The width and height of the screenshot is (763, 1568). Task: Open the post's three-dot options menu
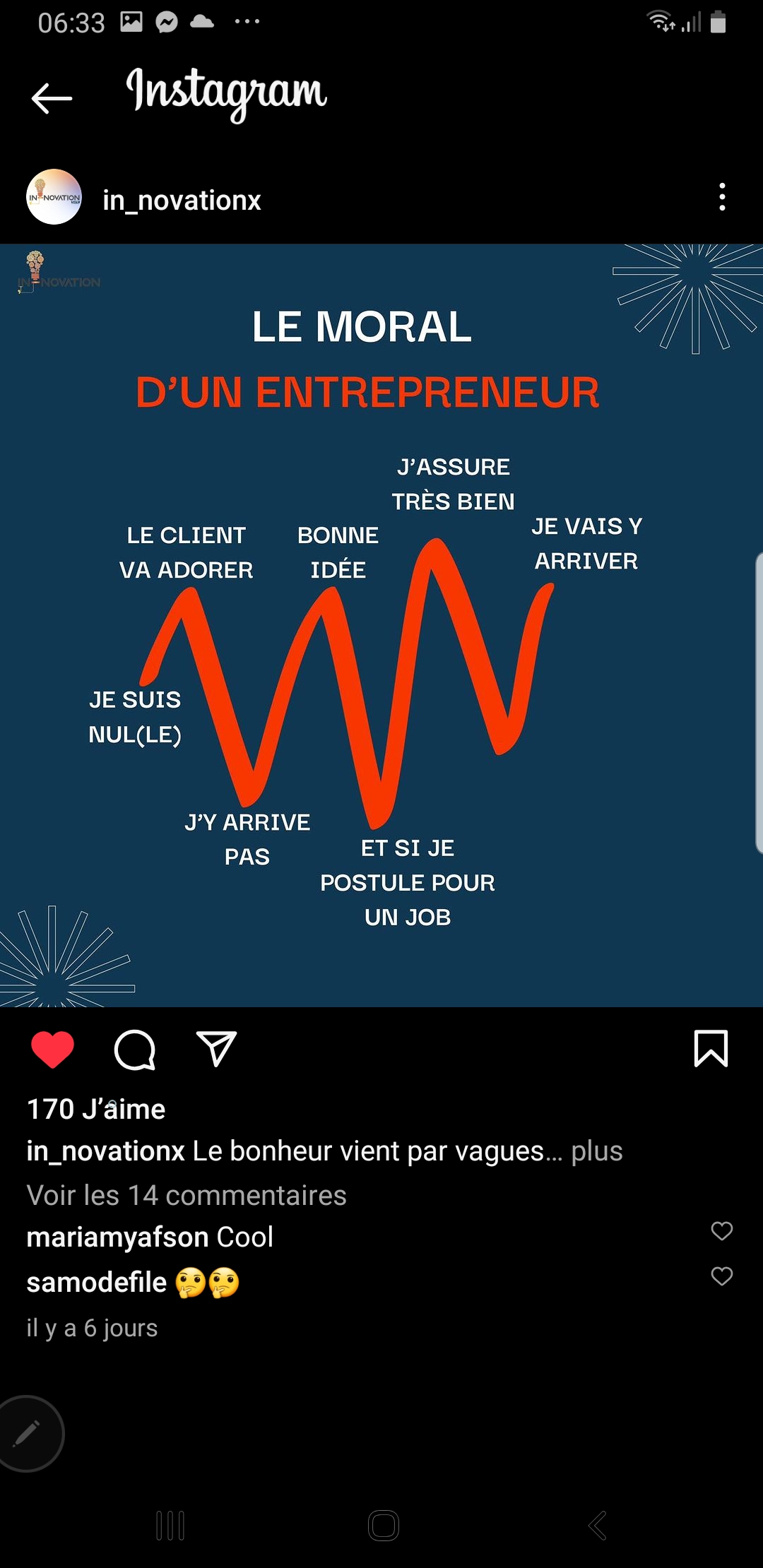[x=722, y=197]
